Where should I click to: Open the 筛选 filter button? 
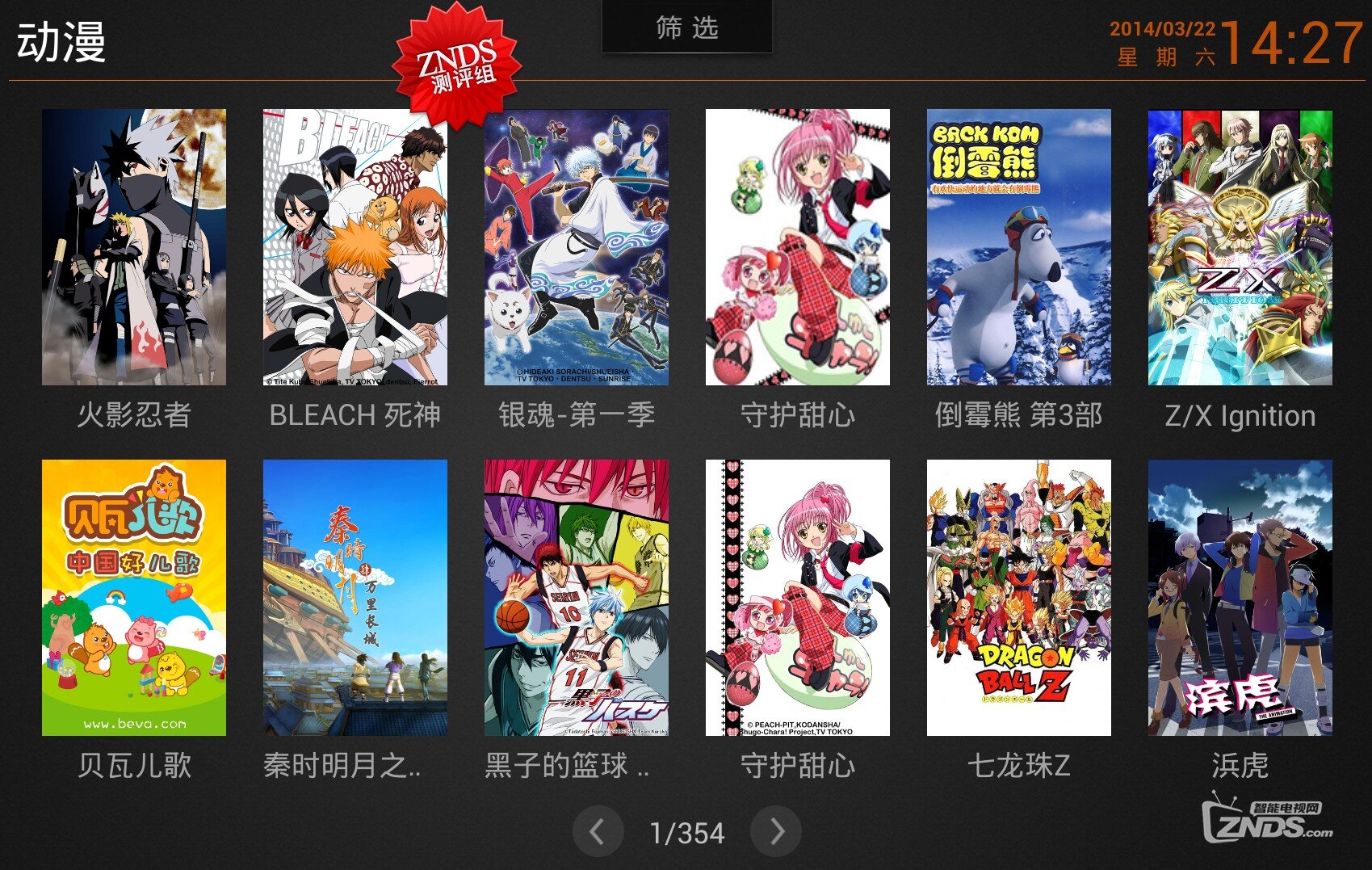(x=686, y=27)
